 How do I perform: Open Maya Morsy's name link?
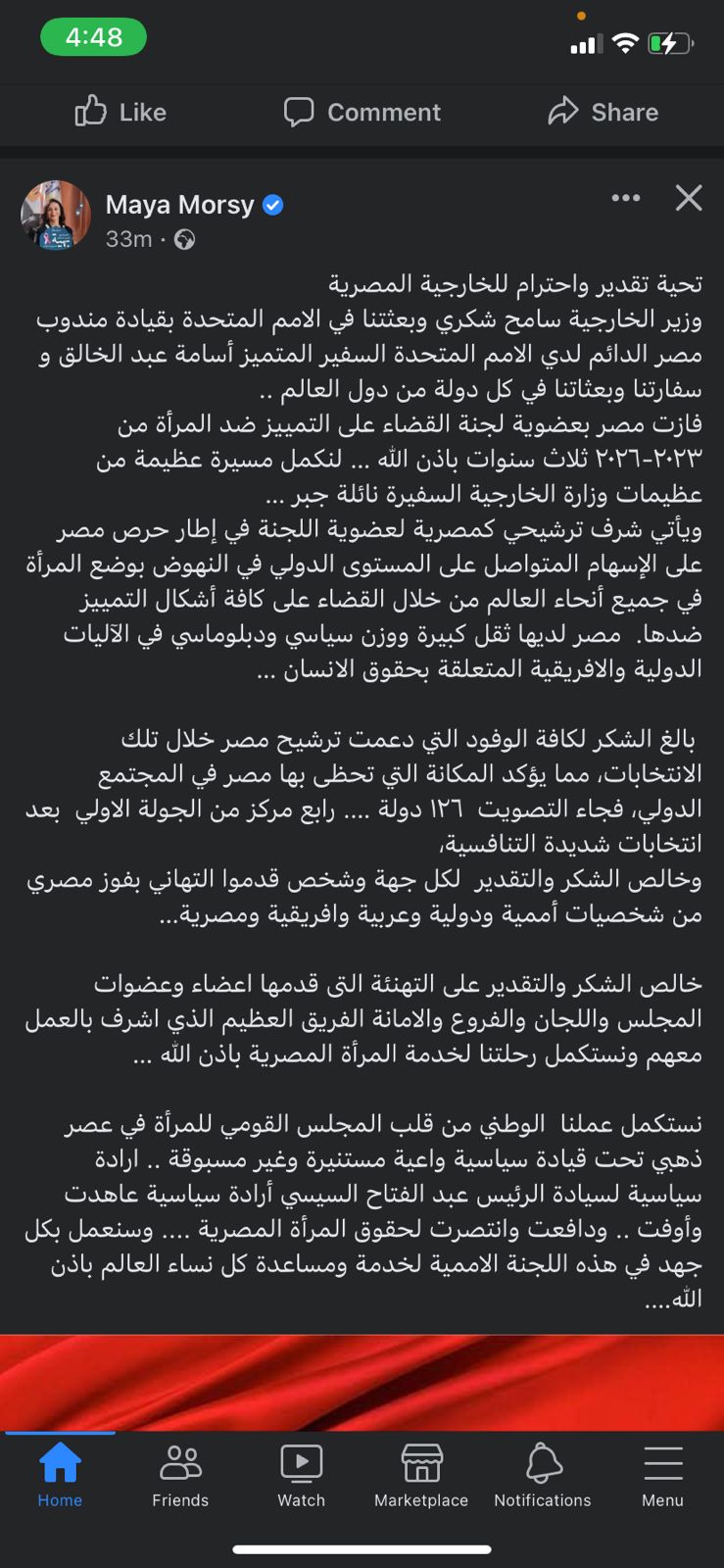click(x=179, y=205)
